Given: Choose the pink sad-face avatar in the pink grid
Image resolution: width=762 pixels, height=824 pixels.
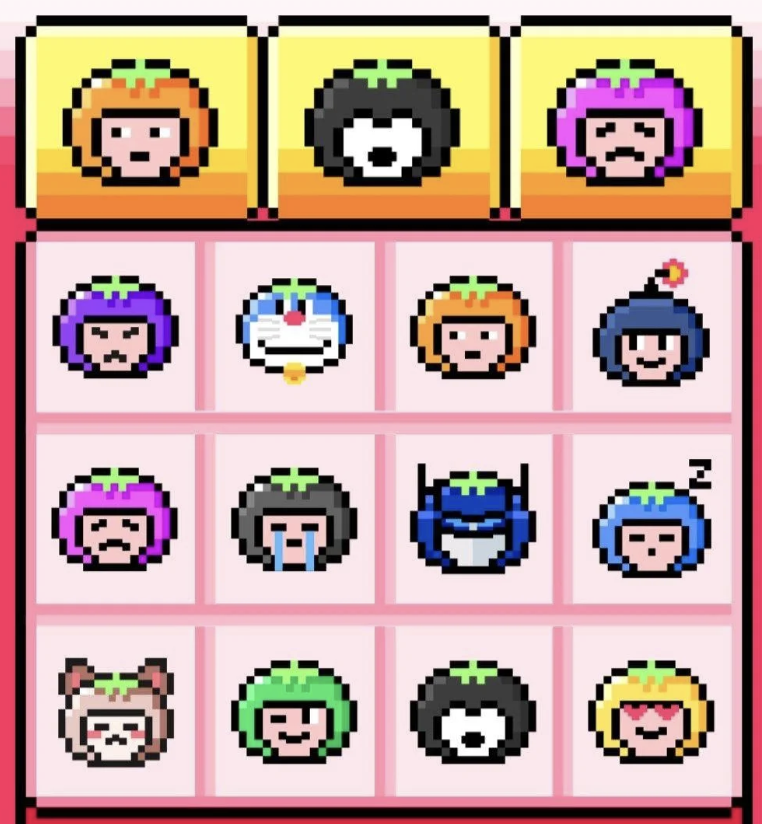Looking at the screenshot, I should tap(115, 518).
